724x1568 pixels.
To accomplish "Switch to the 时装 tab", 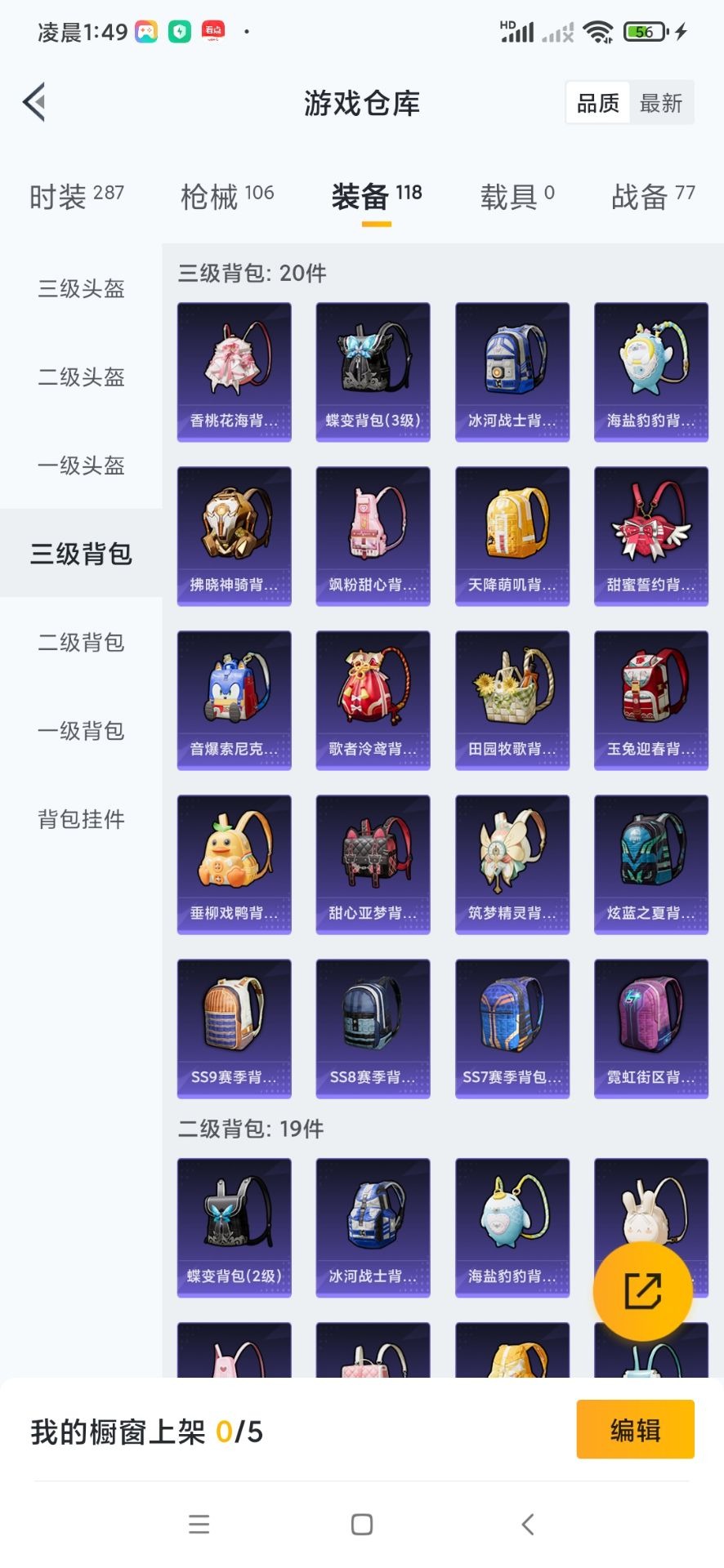I will 76,196.
